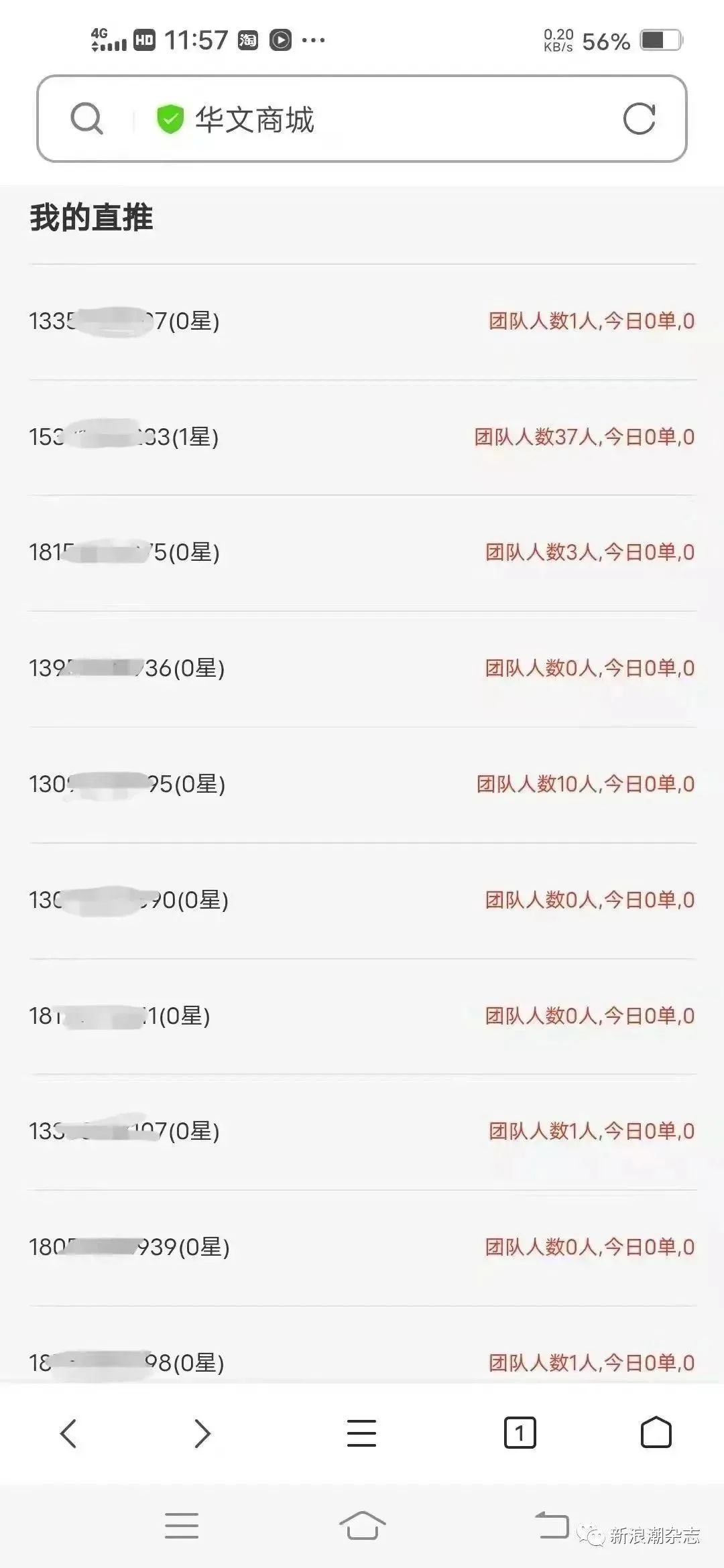Select the member with 团队人数10人
724x1568 pixels.
(586, 783)
